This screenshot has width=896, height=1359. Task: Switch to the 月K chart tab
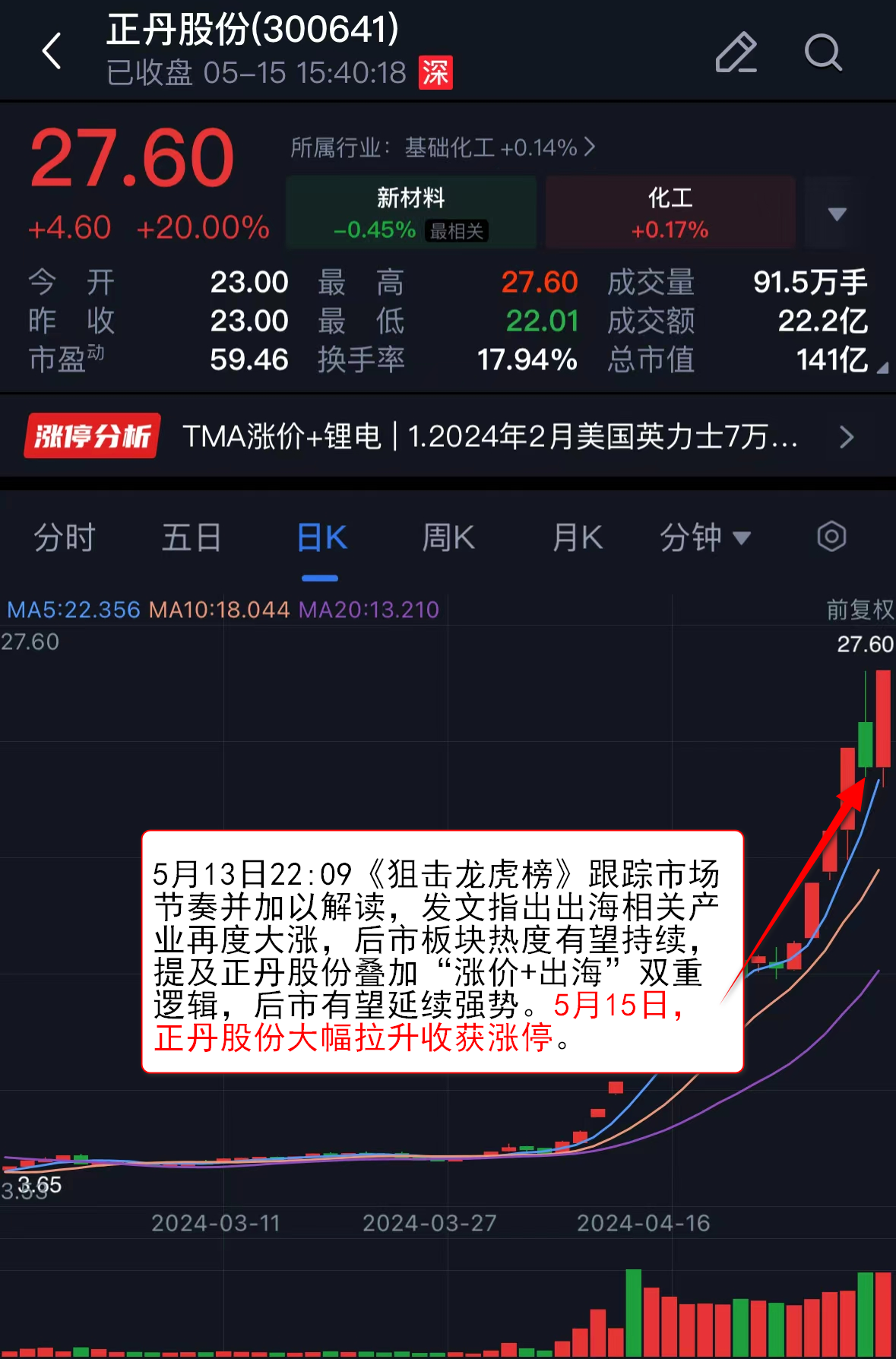point(577,538)
